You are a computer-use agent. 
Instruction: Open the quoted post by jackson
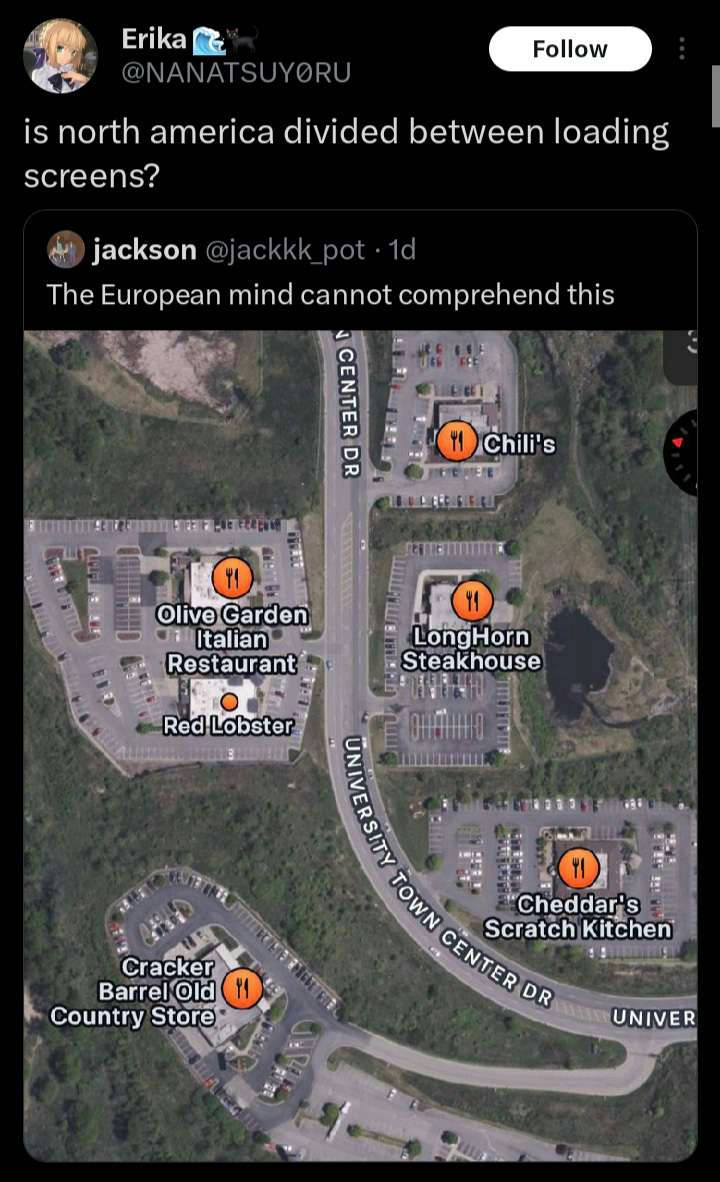click(360, 271)
